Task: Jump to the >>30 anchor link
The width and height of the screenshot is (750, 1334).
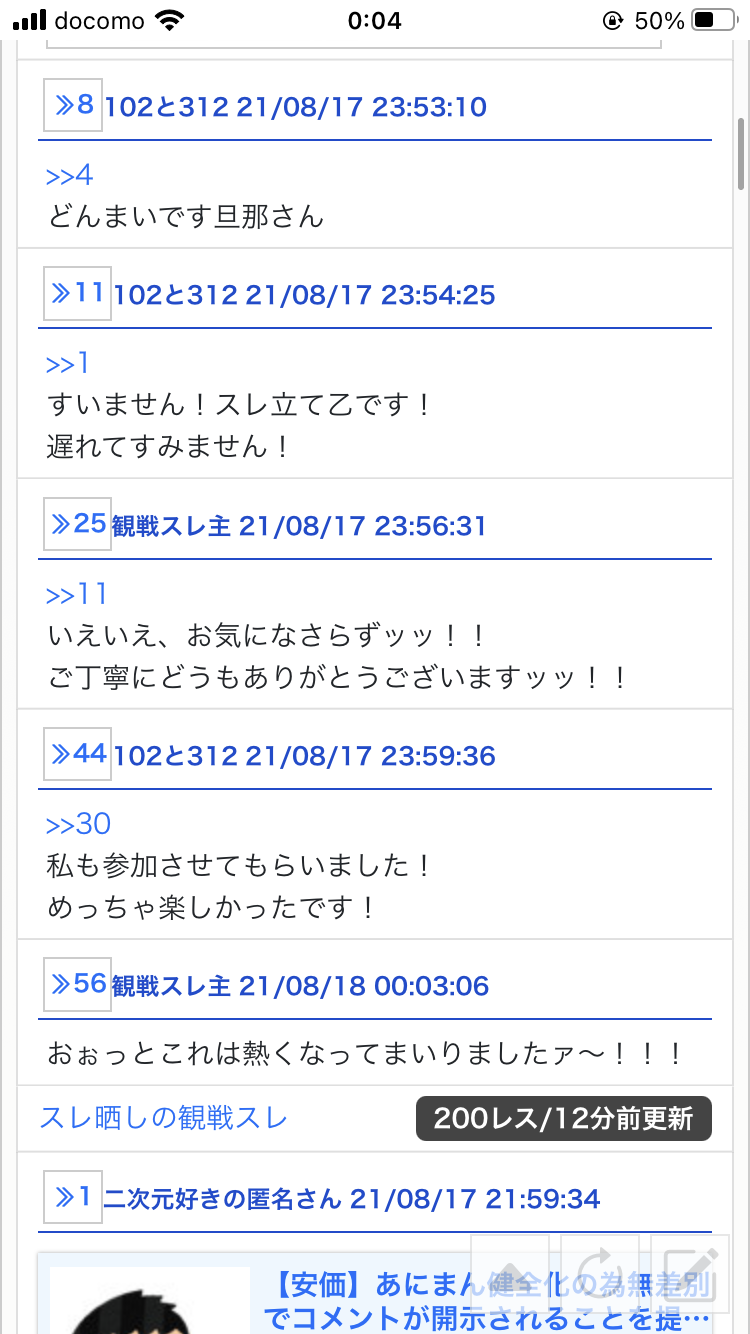Action: coord(78,824)
